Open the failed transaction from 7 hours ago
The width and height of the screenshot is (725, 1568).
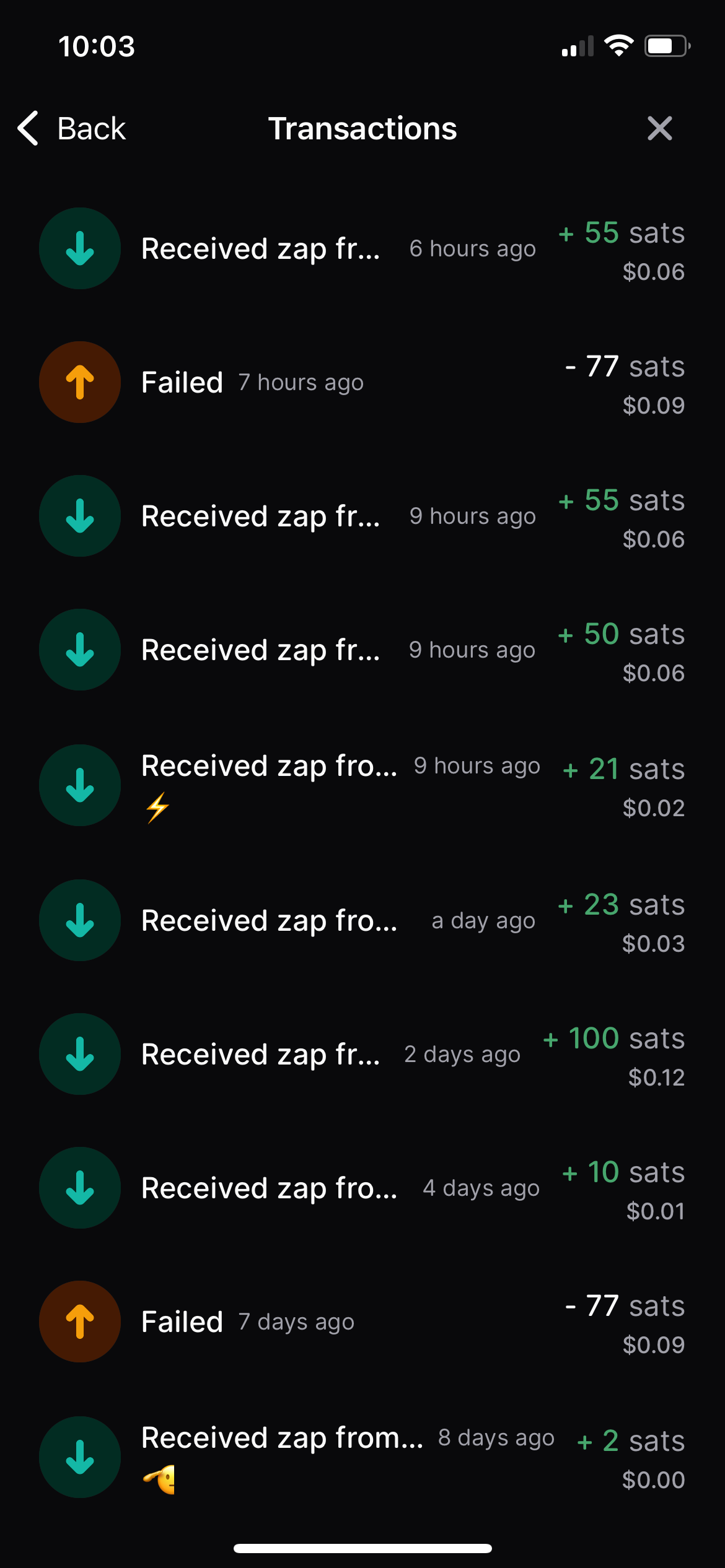coord(362,383)
